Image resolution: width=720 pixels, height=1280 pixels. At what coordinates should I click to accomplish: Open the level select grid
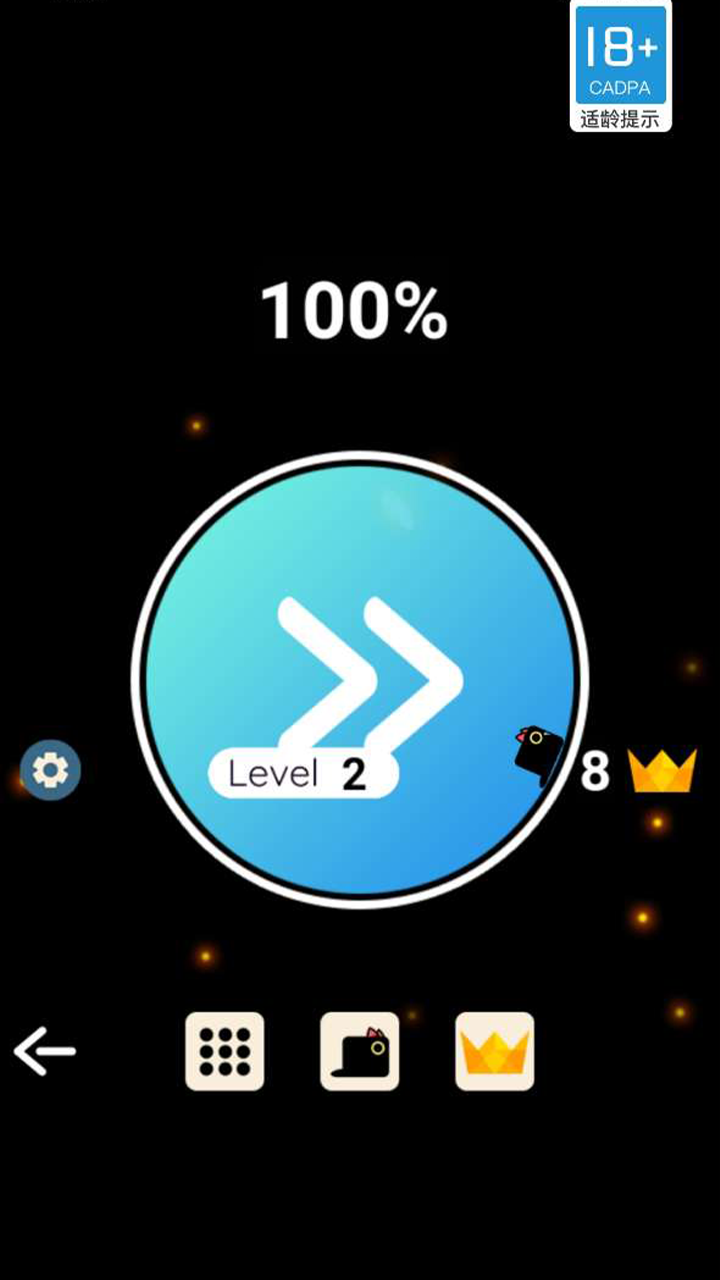[x=225, y=1051]
